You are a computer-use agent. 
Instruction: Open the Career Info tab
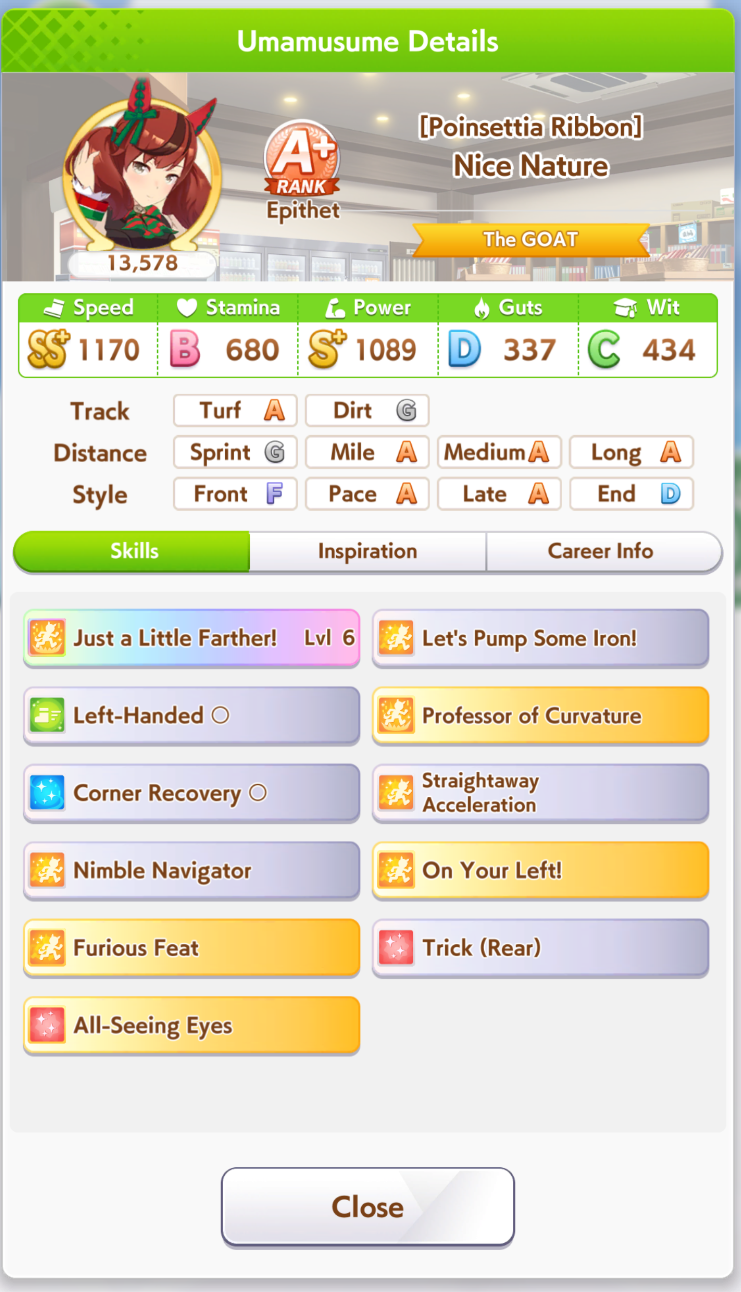coord(603,551)
